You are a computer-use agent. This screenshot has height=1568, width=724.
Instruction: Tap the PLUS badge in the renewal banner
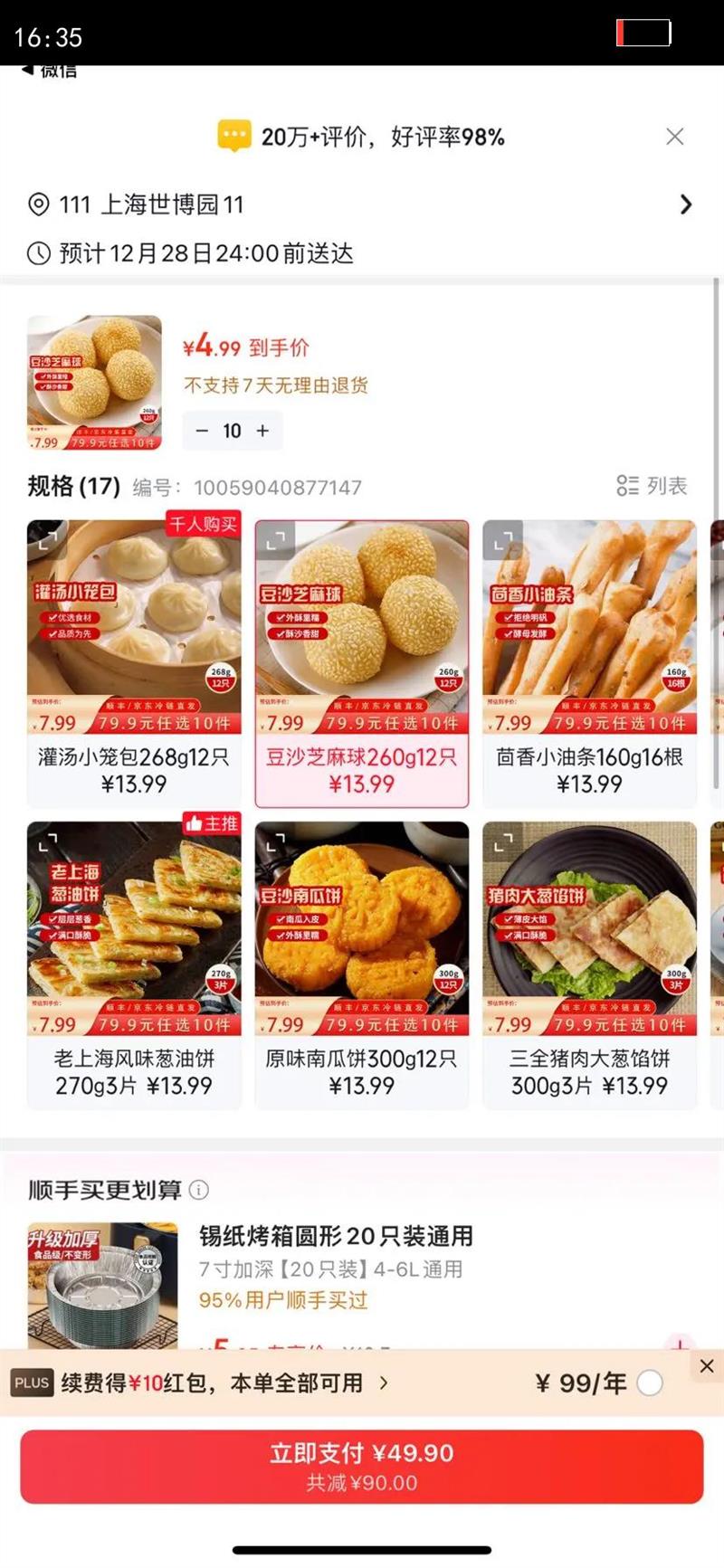[x=31, y=1383]
